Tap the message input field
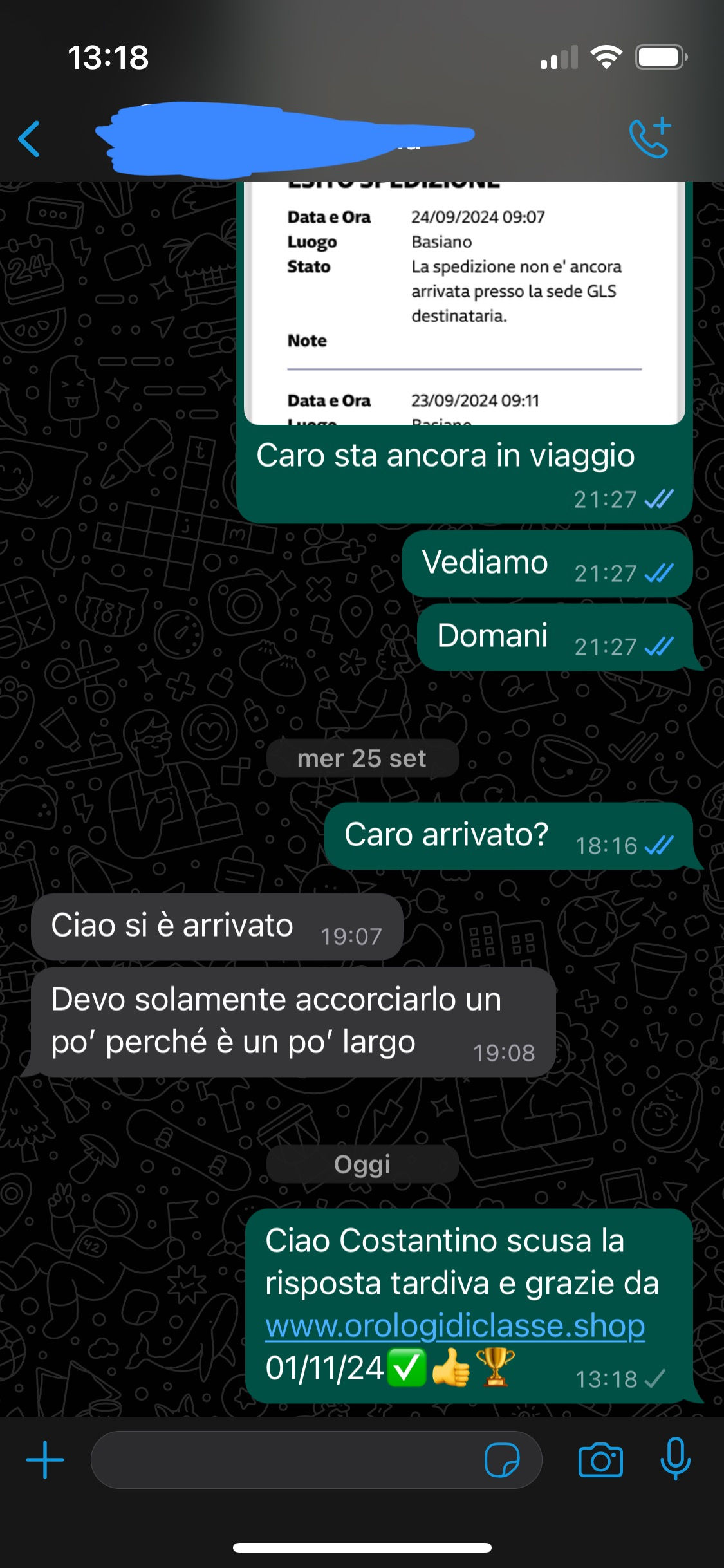 click(x=290, y=1460)
